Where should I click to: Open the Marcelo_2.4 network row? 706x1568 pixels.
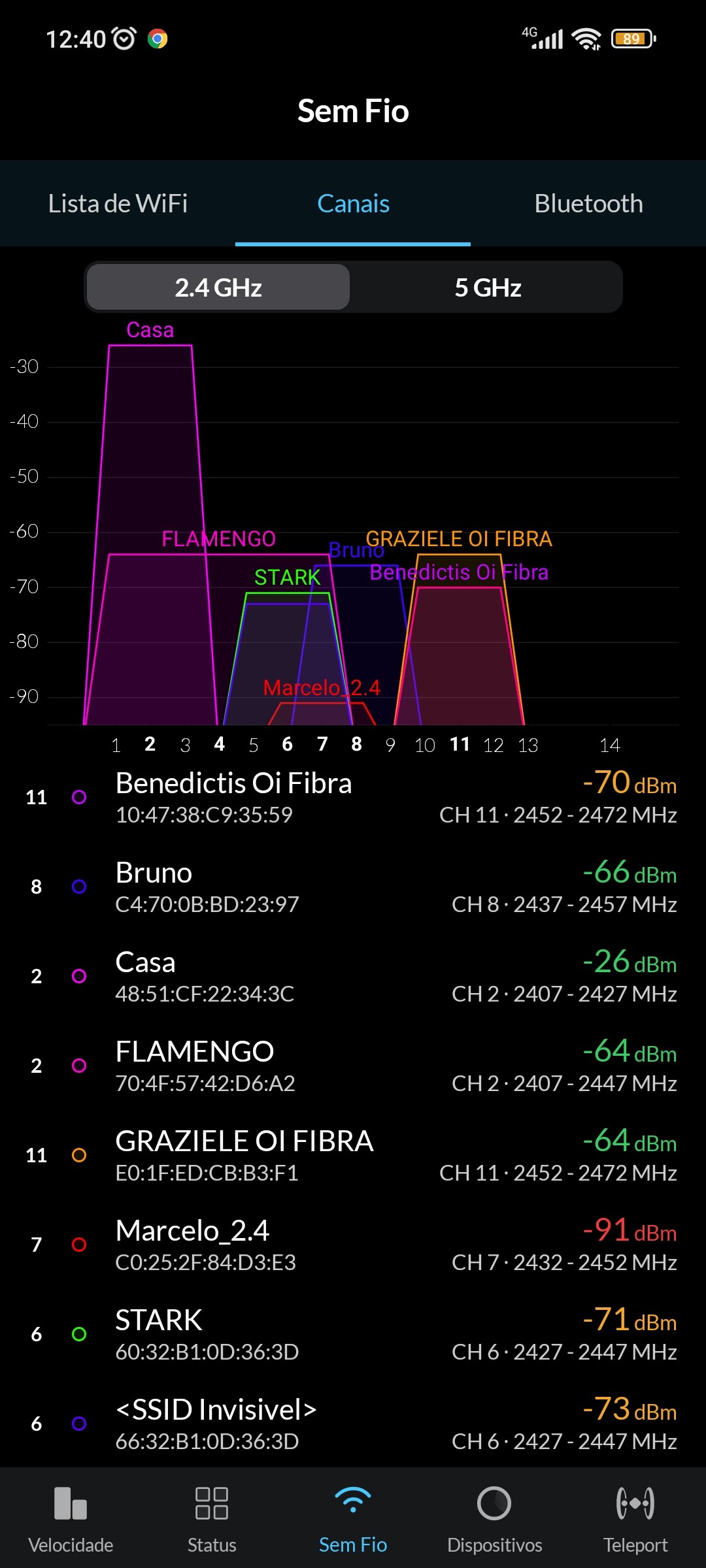pos(353,1245)
